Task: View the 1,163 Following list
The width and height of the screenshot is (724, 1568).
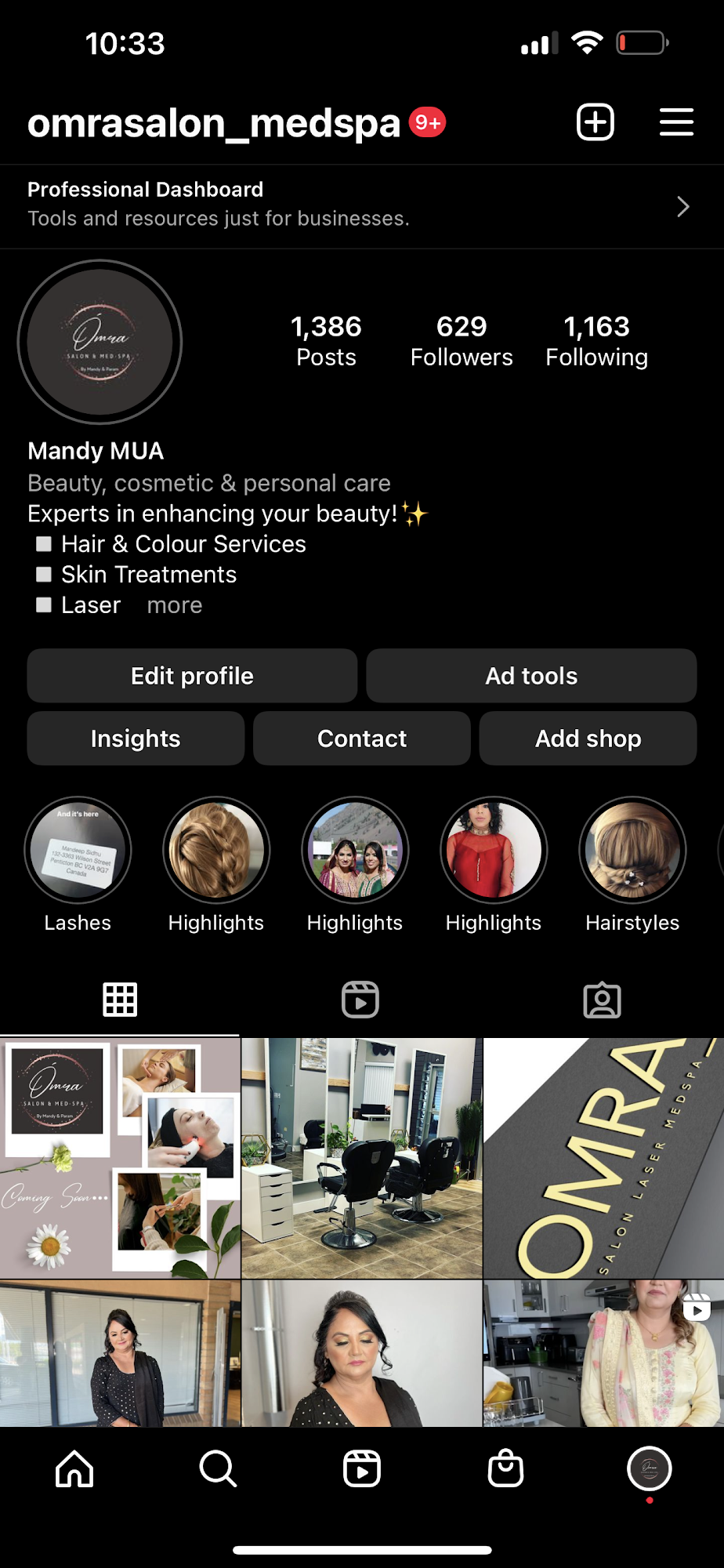Action: [596, 341]
